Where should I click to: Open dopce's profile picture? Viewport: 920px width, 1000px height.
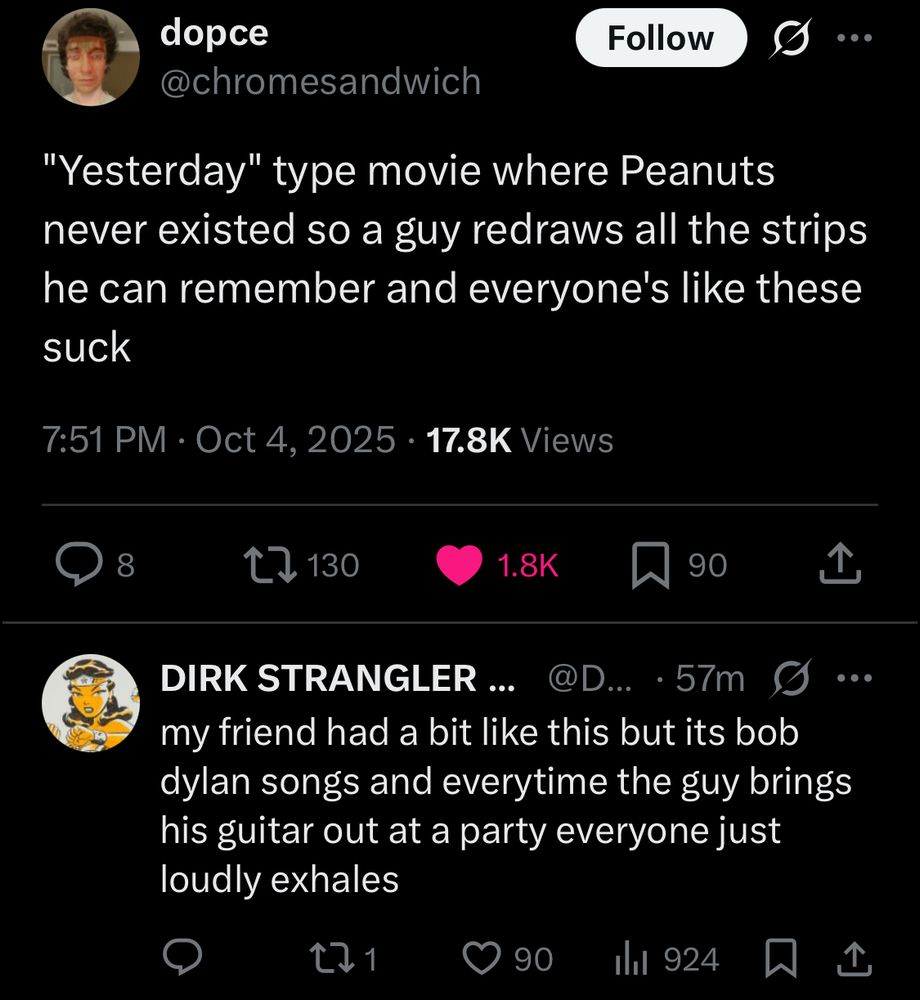click(x=90, y=57)
